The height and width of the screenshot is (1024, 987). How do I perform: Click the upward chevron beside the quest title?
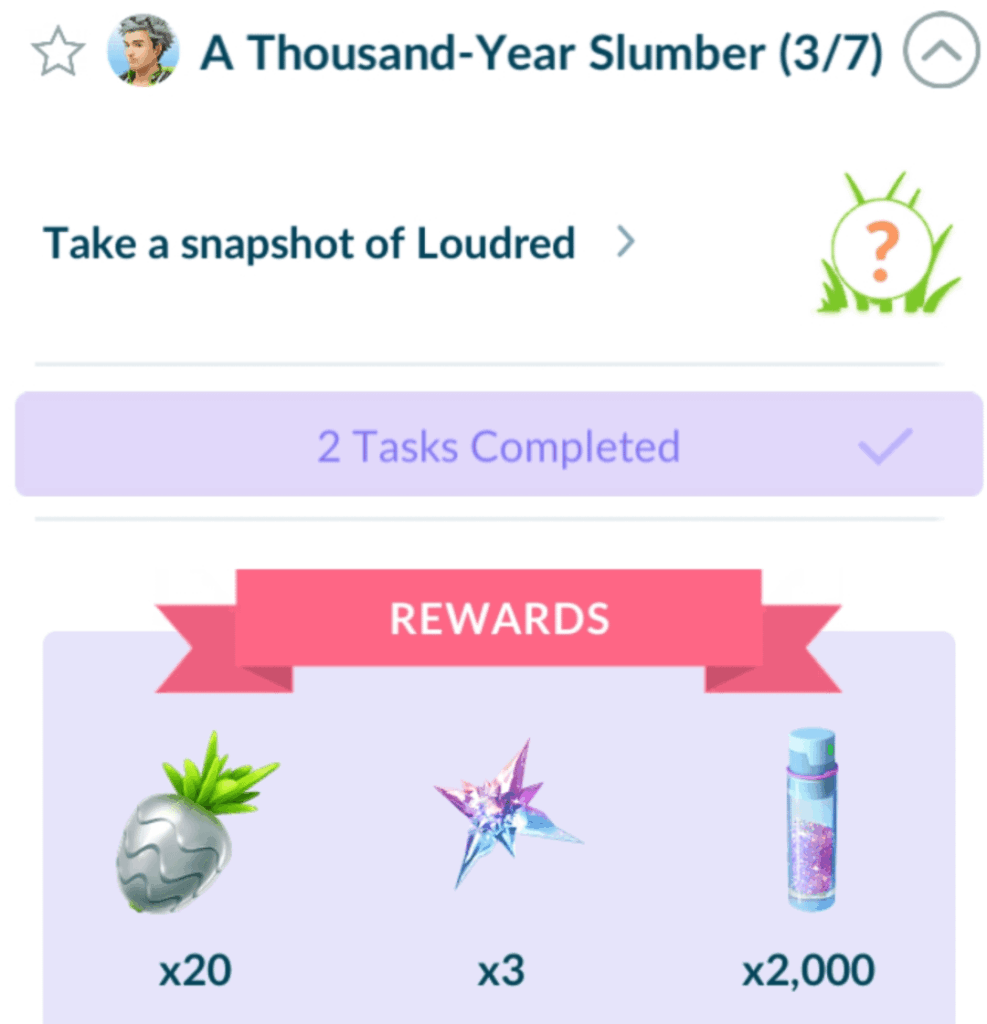click(x=938, y=48)
